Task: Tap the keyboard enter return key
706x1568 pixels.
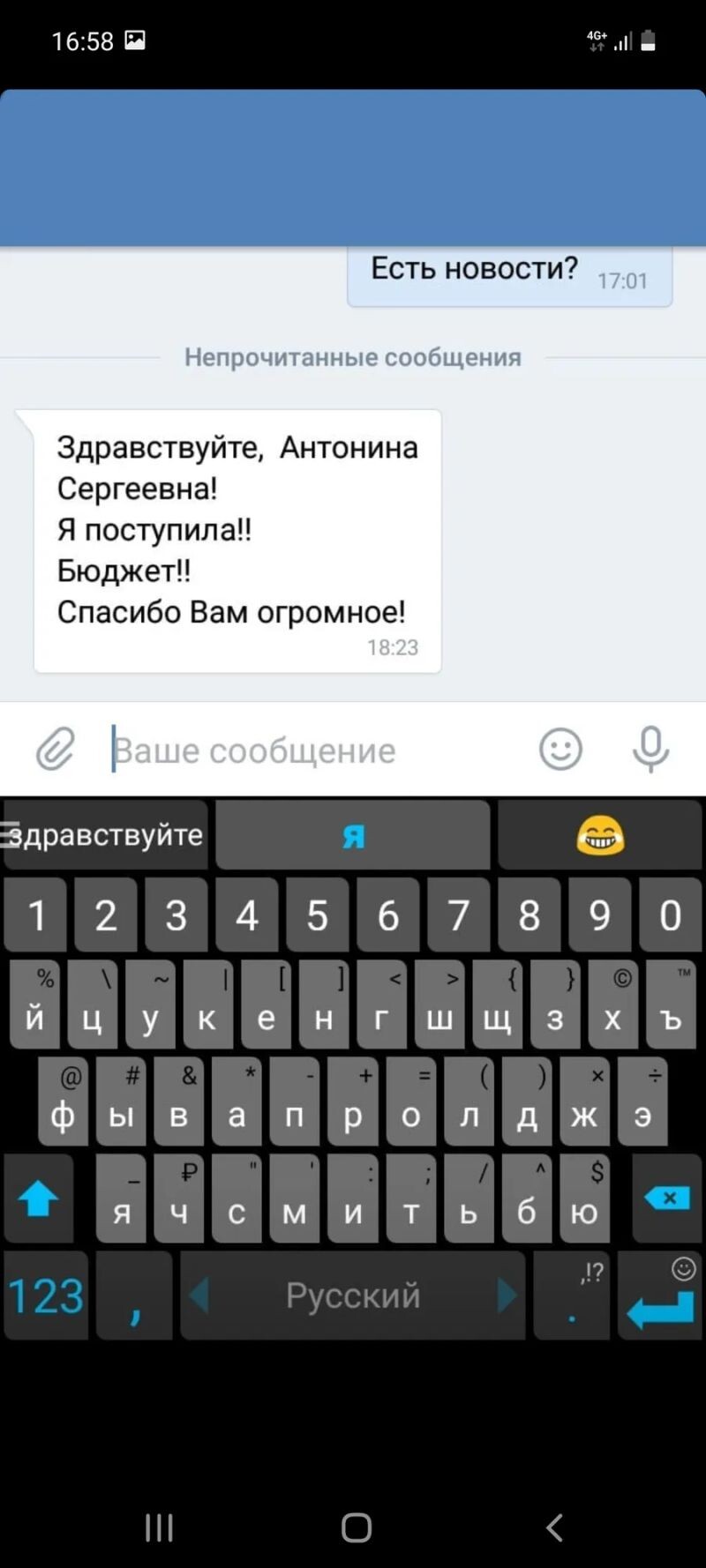Action: point(660,1295)
